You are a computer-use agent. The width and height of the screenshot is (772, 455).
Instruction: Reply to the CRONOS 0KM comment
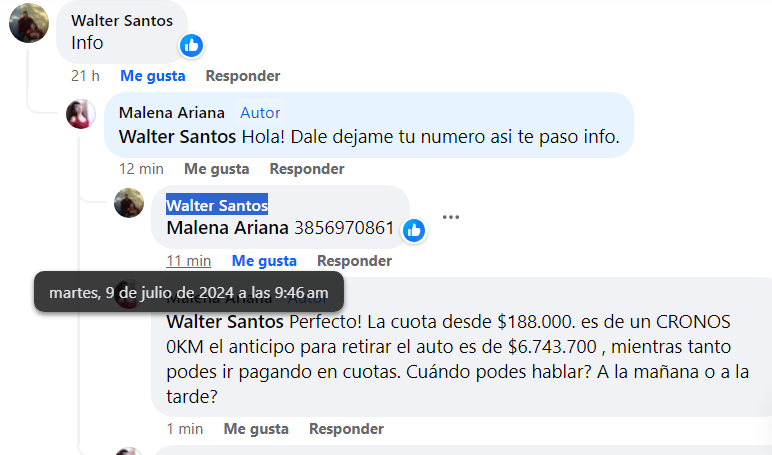click(346, 429)
